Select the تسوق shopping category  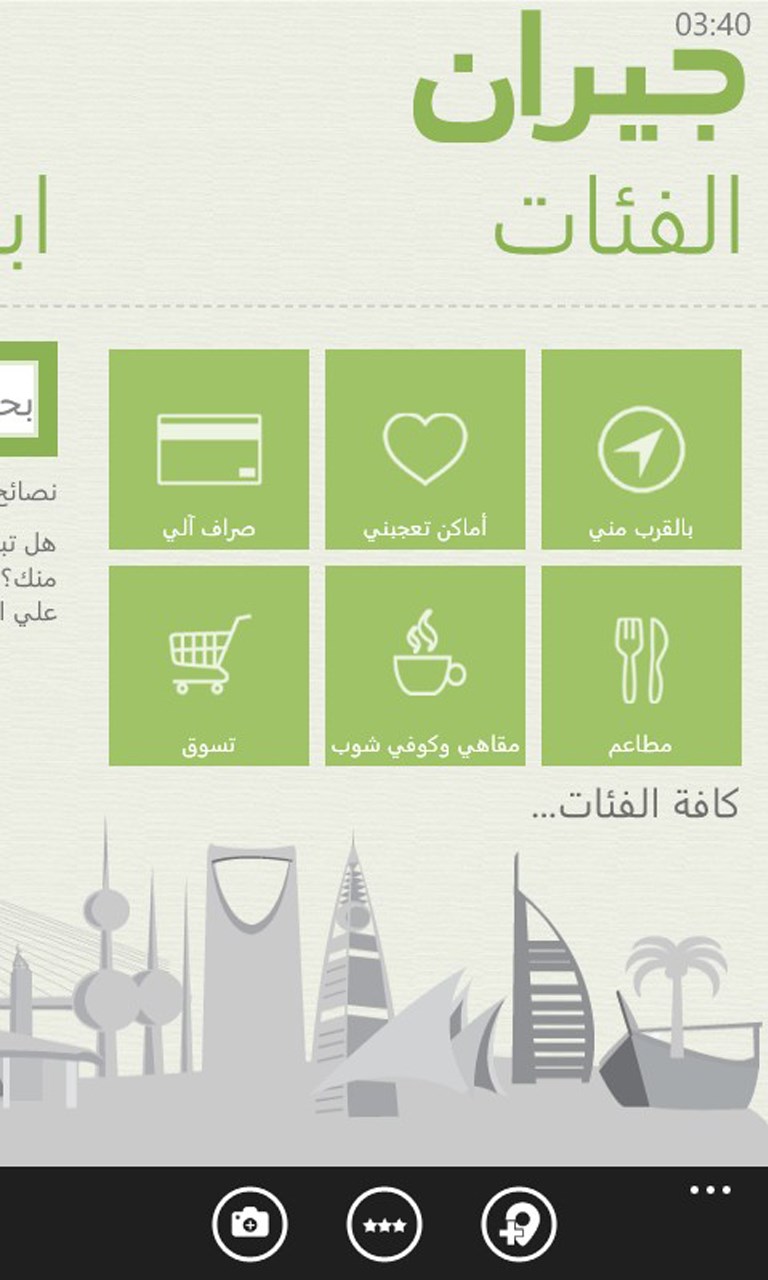(209, 665)
